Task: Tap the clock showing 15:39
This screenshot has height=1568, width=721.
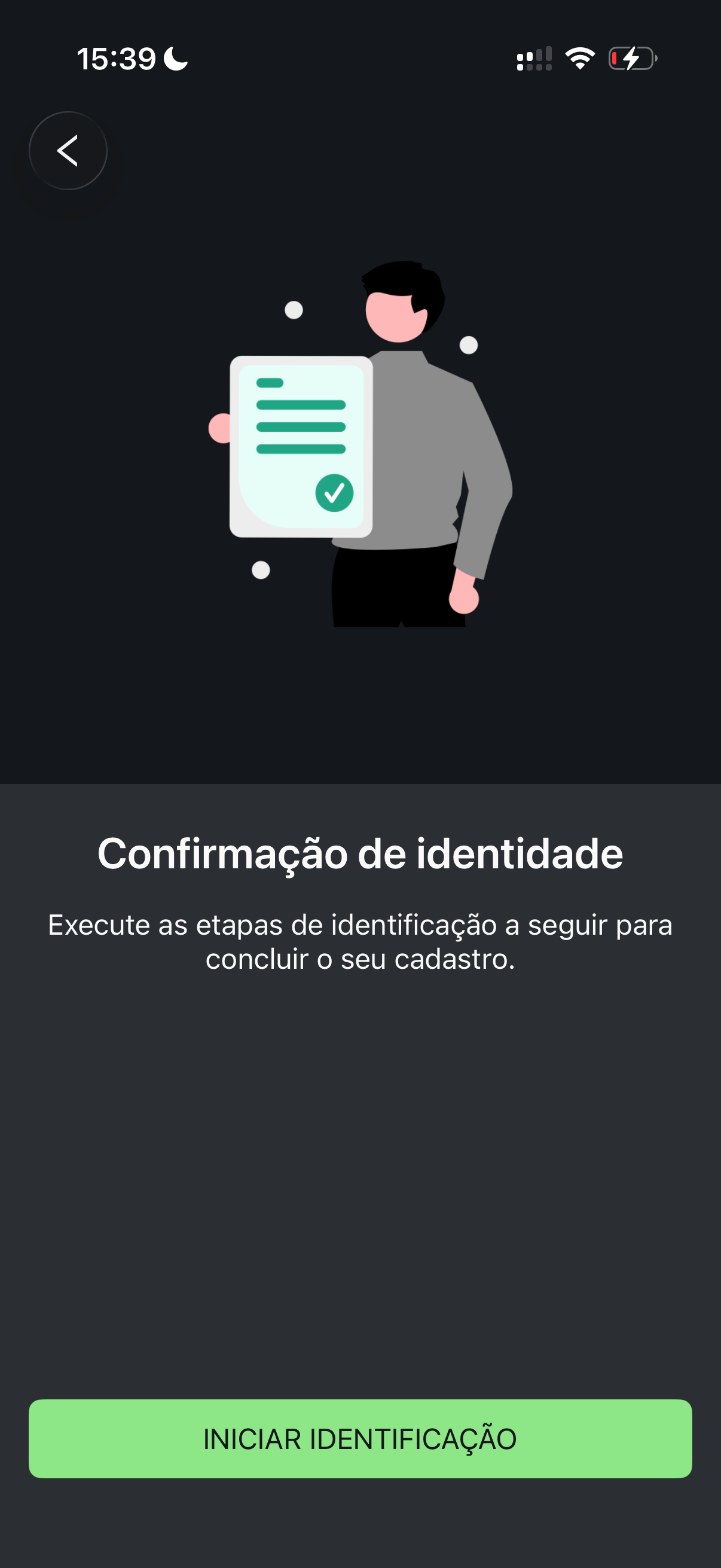Action: 117,58
